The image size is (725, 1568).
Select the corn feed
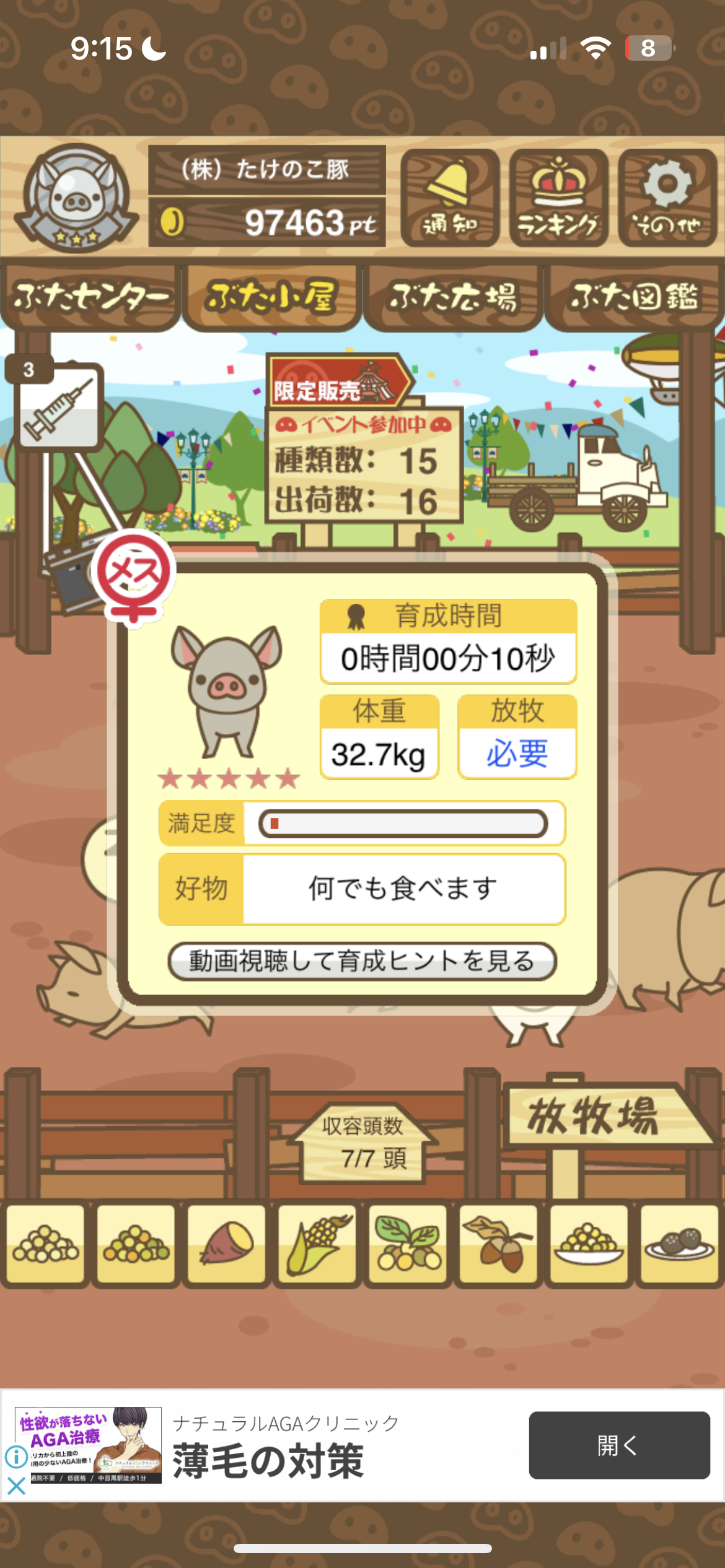(x=317, y=1244)
